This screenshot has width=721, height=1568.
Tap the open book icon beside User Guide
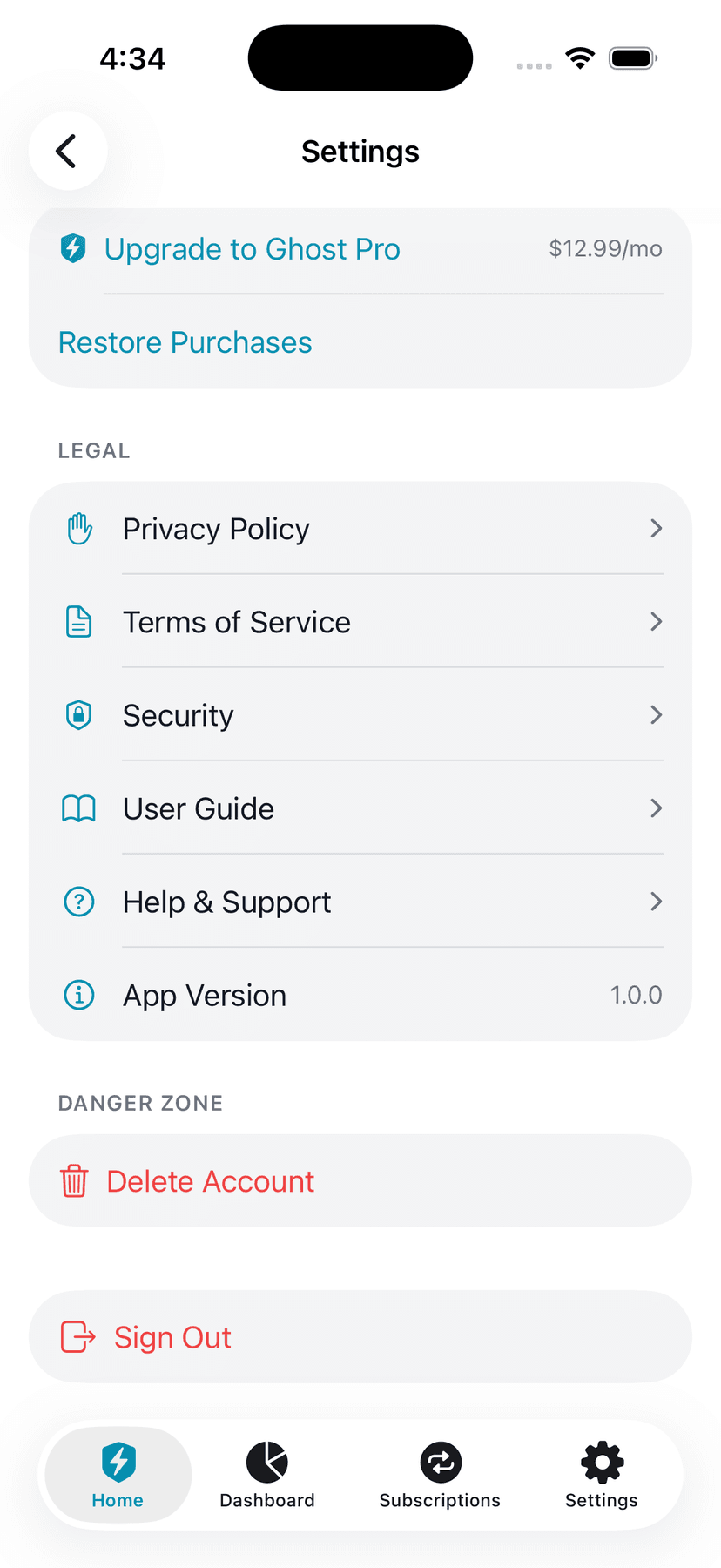[x=79, y=808]
